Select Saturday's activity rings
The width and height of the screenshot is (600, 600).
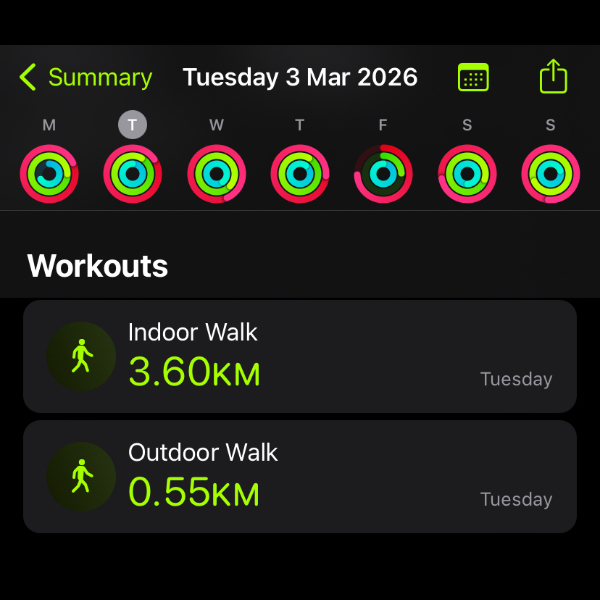pyautogui.click(x=467, y=174)
